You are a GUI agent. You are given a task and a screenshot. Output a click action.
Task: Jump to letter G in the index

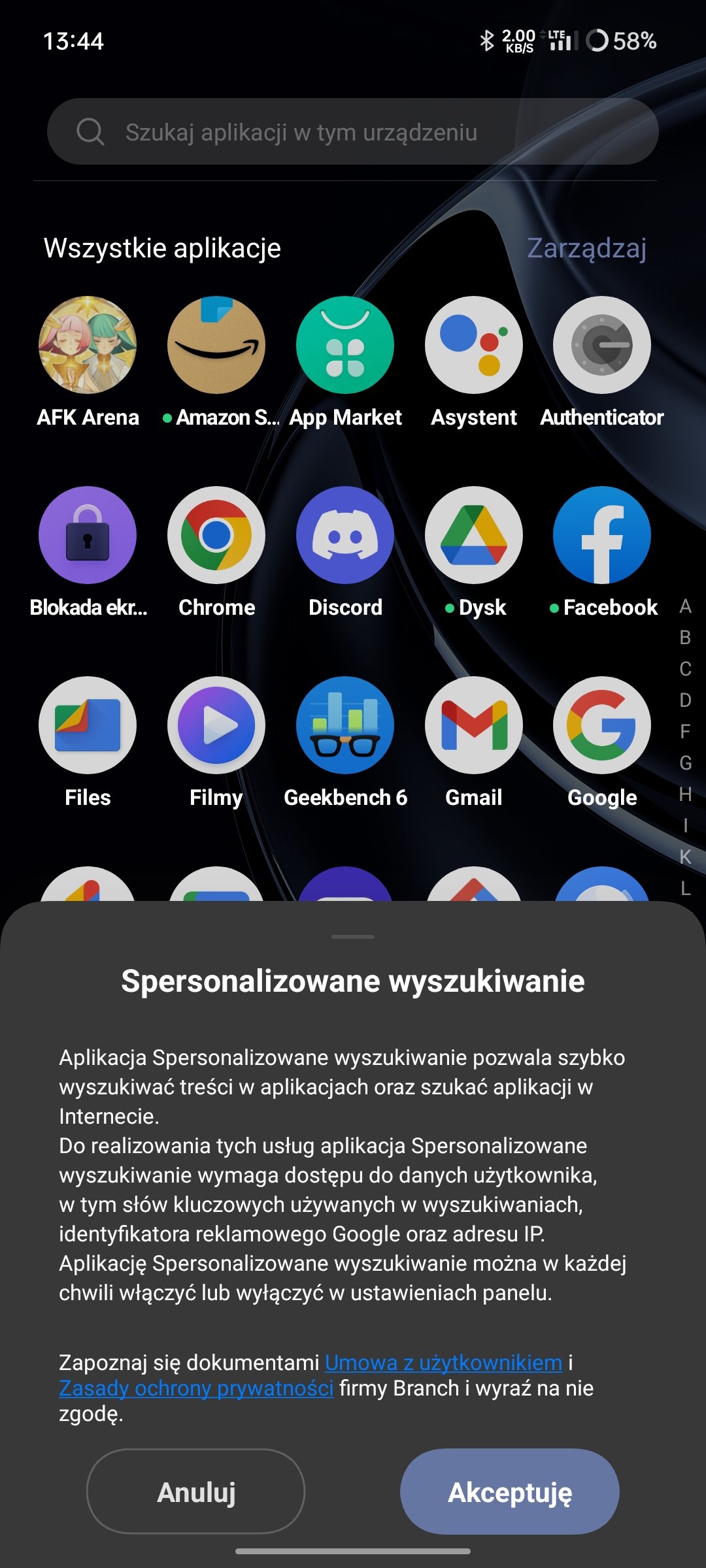pyautogui.click(x=685, y=762)
